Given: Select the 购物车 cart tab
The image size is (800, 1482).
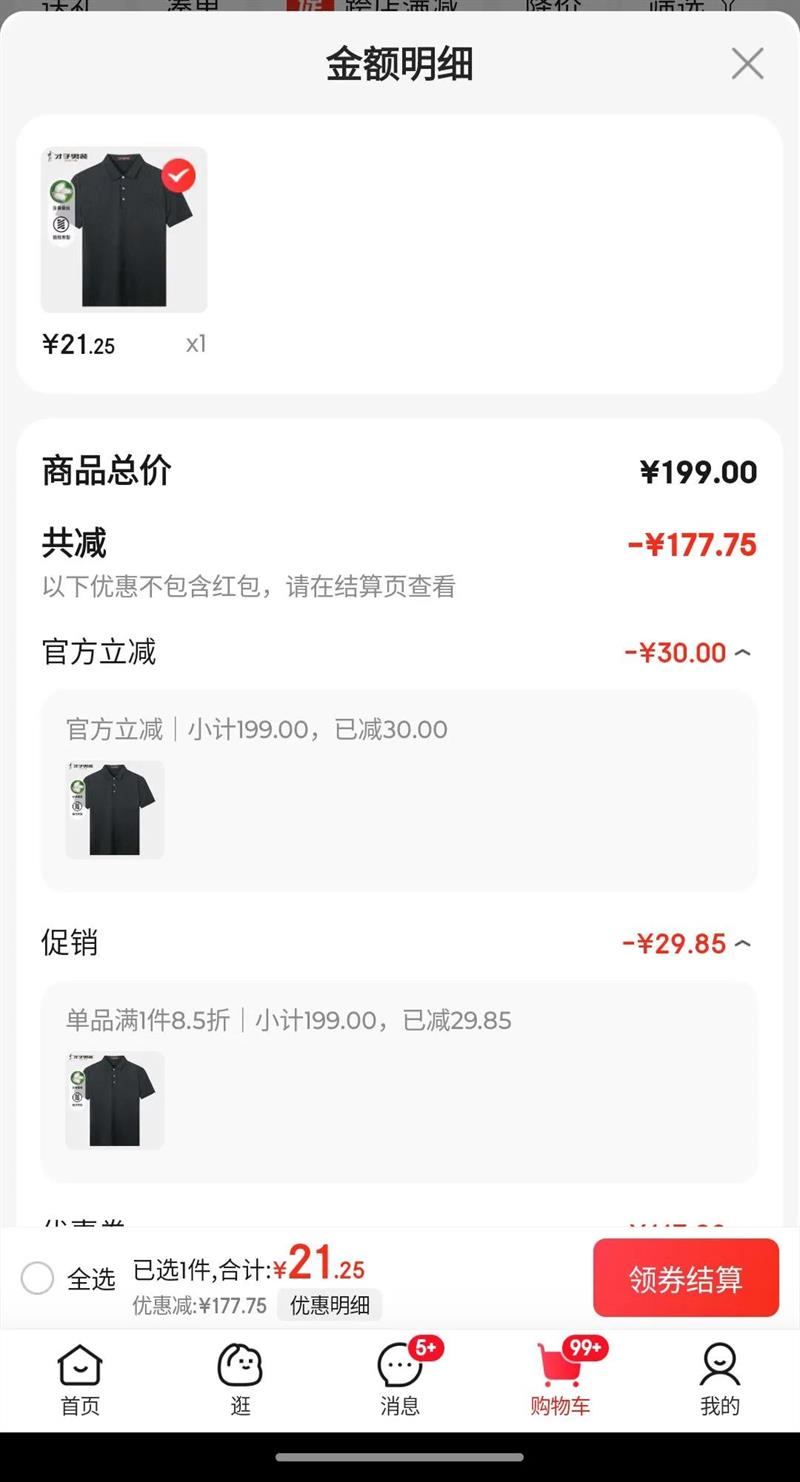Looking at the screenshot, I should coord(560,1379).
